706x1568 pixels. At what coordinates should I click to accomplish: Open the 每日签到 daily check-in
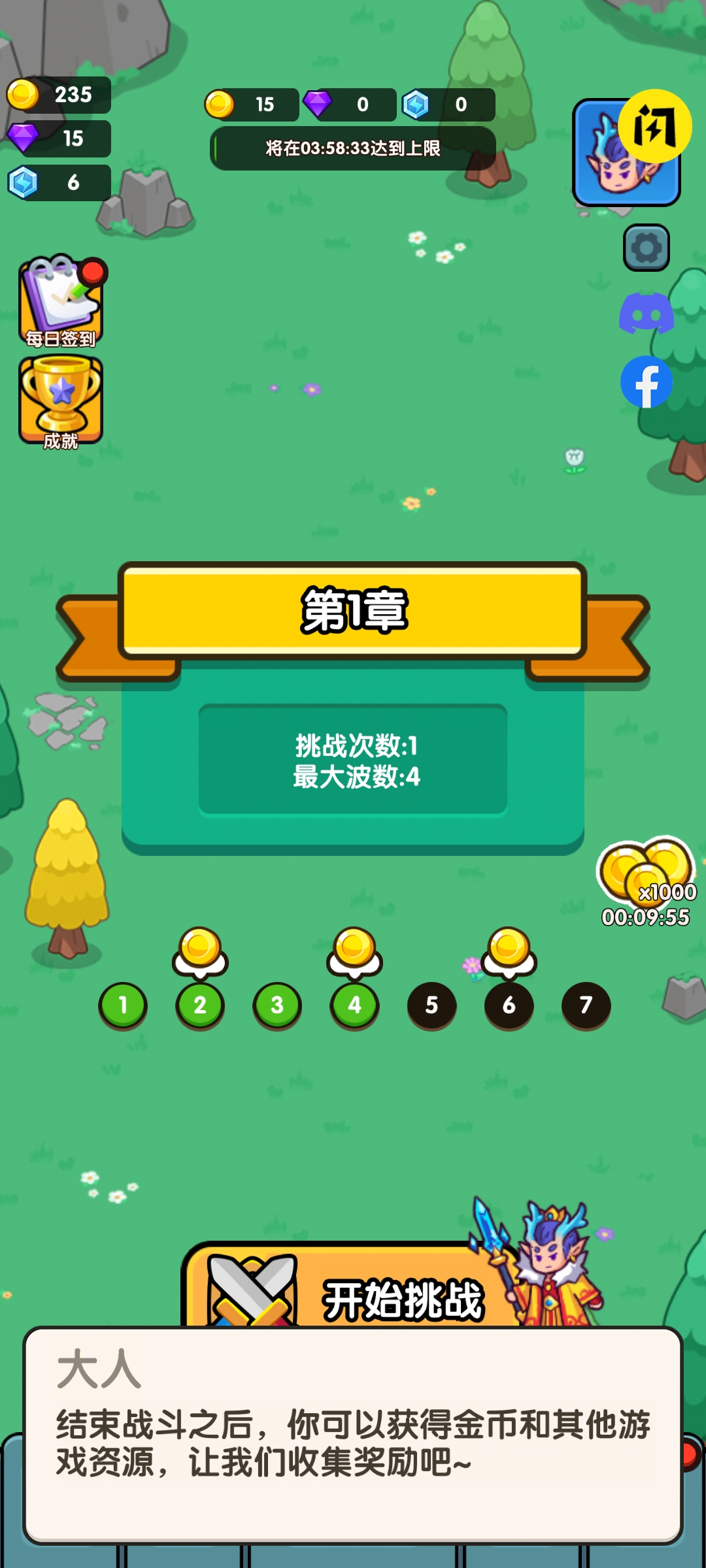pyautogui.click(x=61, y=302)
